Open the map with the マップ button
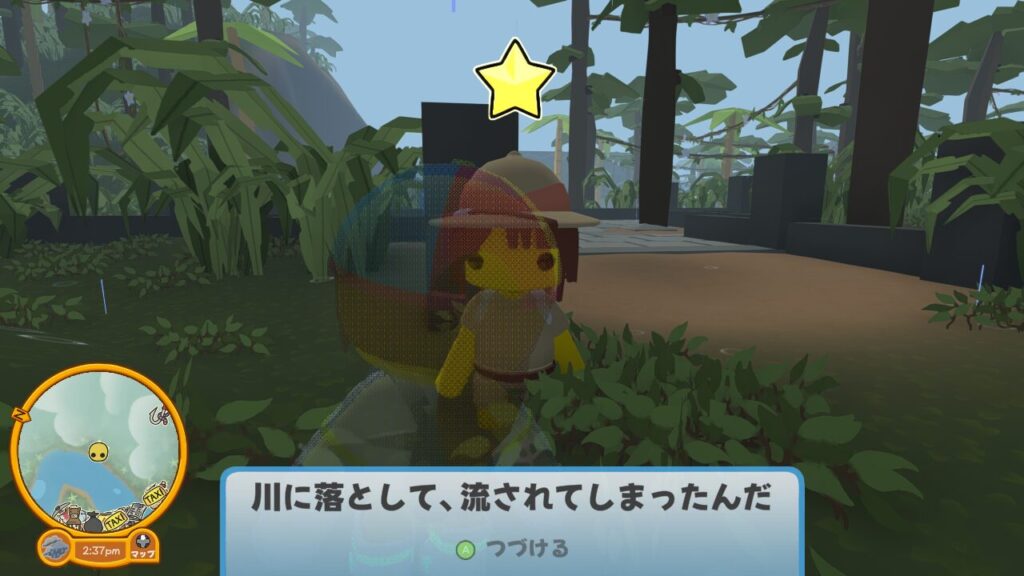The width and height of the screenshot is (1024, 576). click(139, 546)
